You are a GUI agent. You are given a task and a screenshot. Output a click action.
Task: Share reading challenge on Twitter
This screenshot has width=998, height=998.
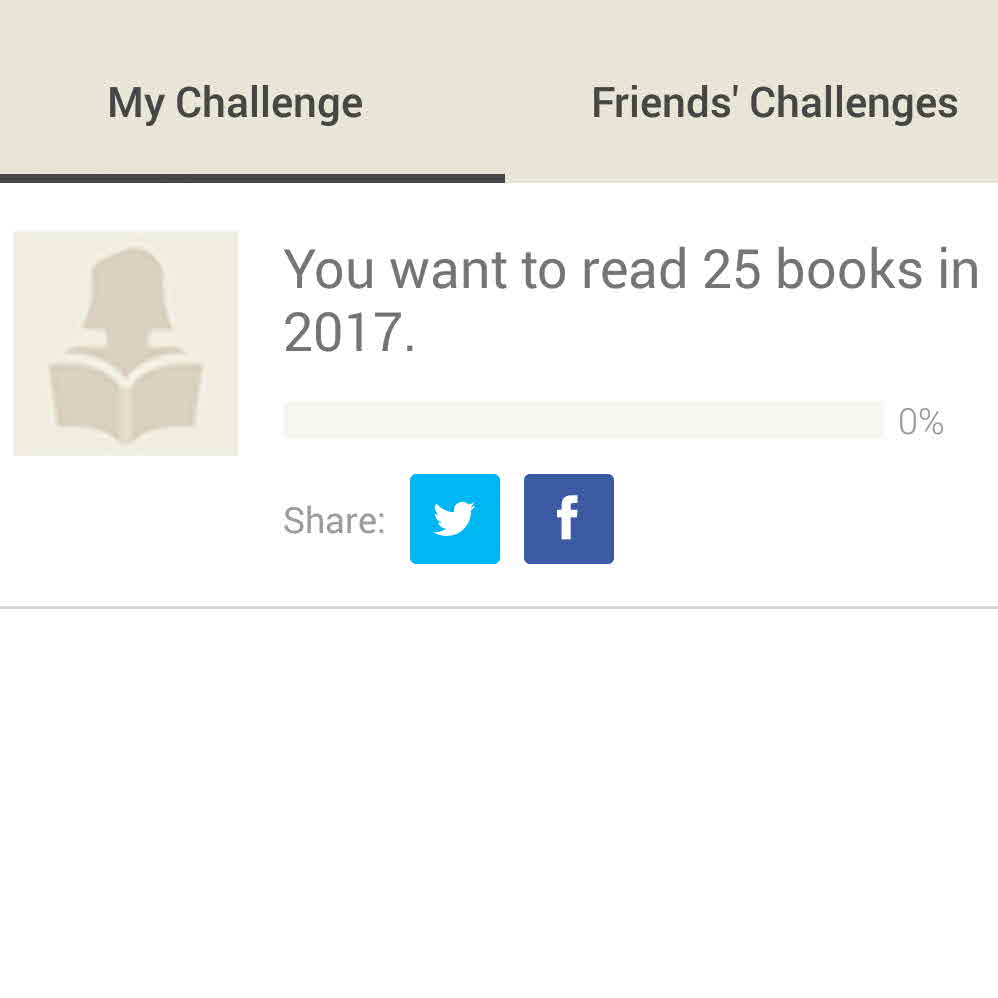click(455, 519)
